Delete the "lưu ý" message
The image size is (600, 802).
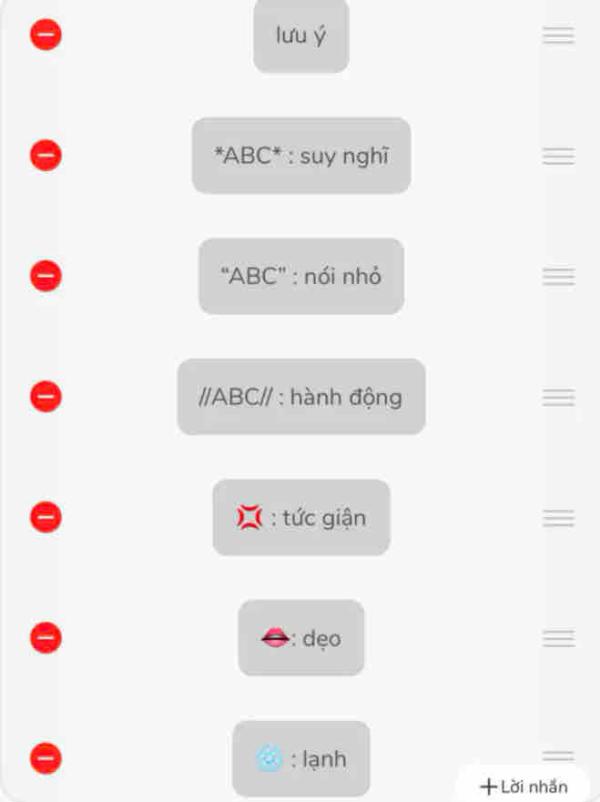(46, 35)
